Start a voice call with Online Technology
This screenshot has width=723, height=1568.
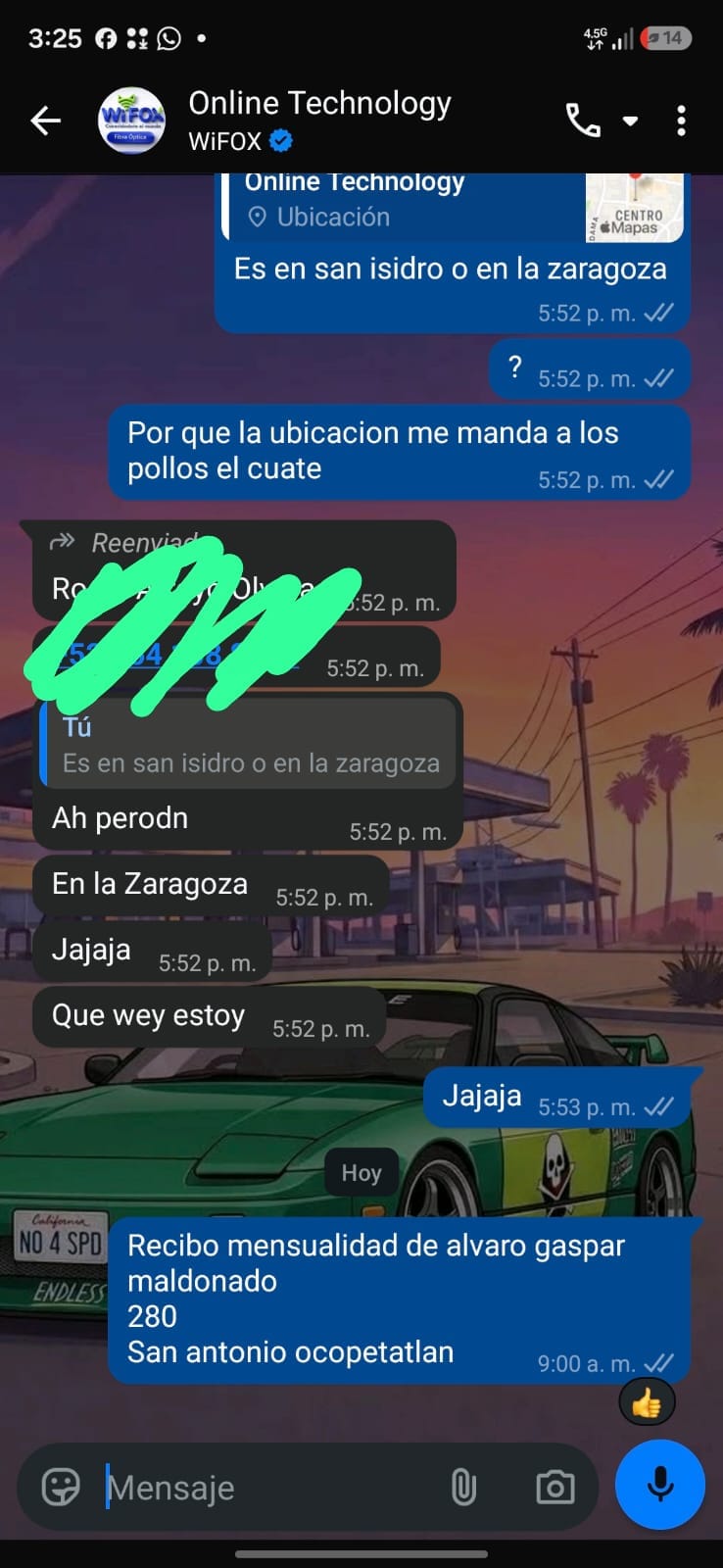tap(583, 122)
